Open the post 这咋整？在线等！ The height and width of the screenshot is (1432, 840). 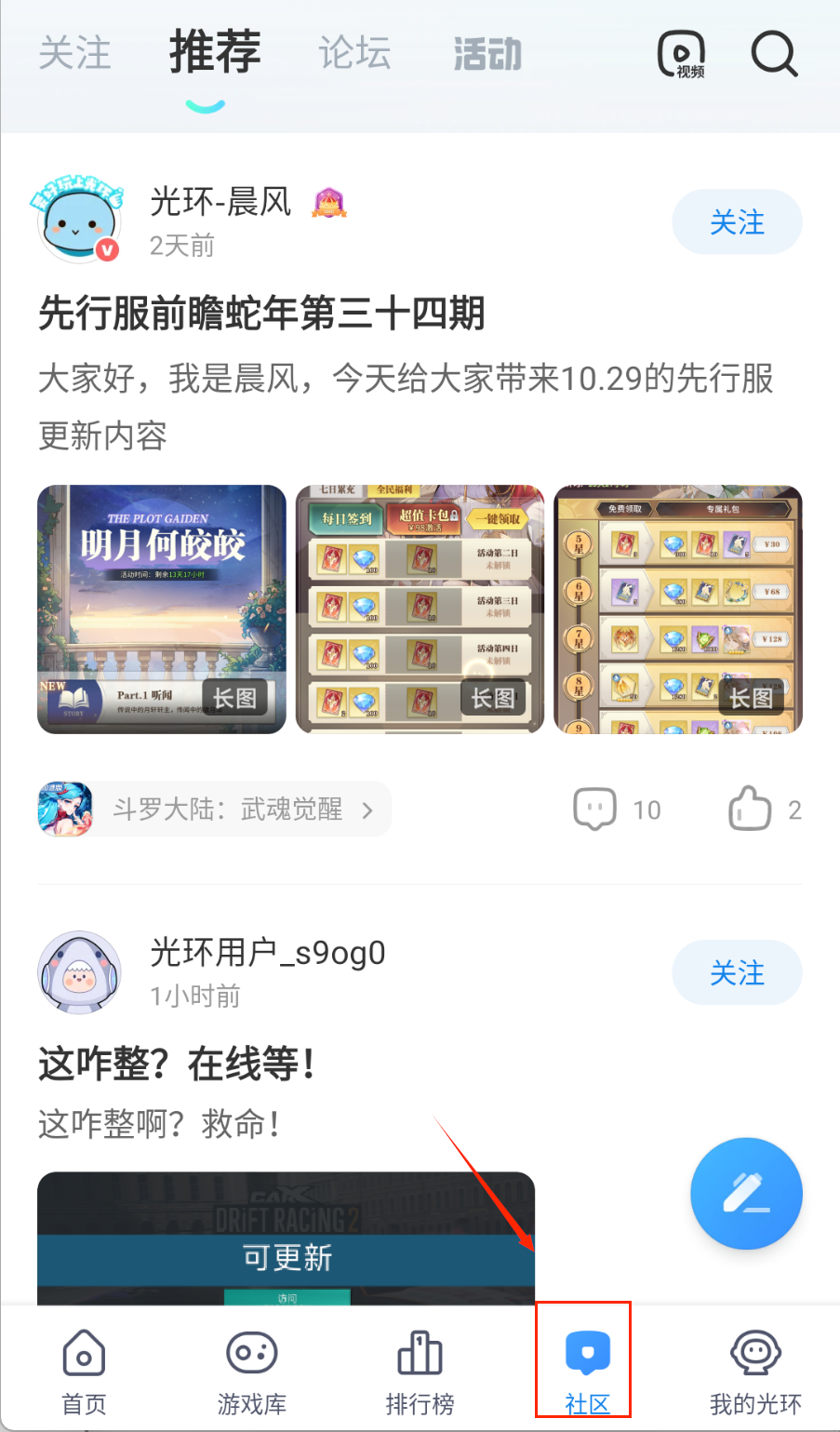click(177, 1064)
